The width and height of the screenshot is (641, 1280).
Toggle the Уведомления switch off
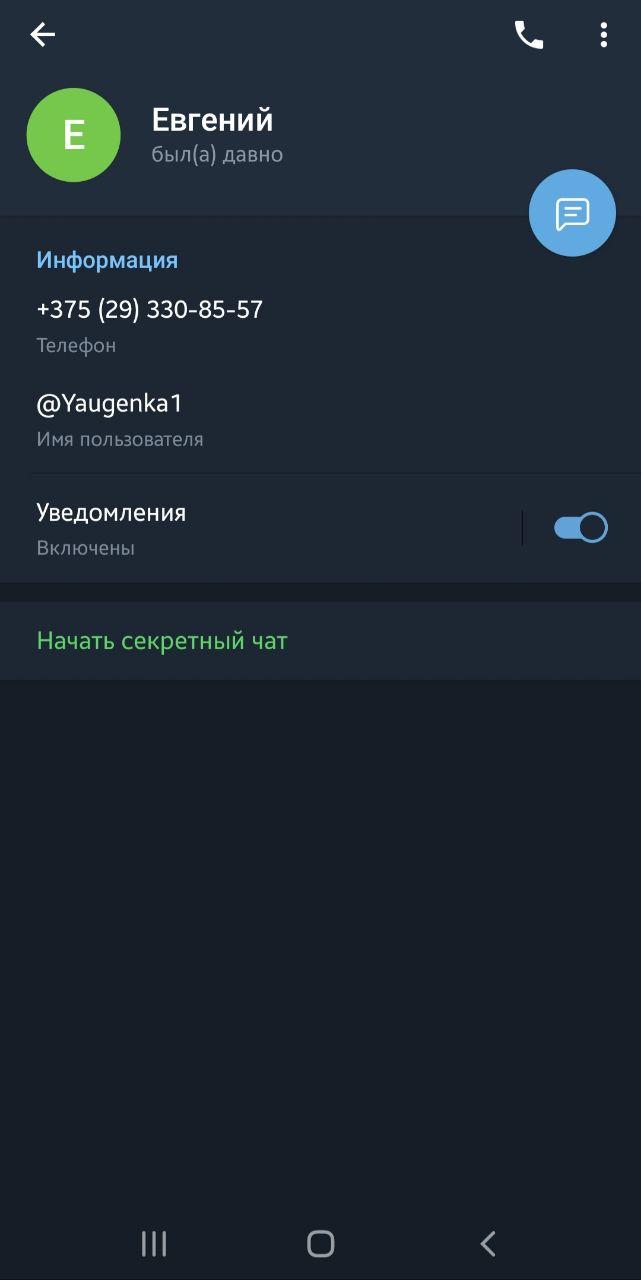tap(581, 527)
